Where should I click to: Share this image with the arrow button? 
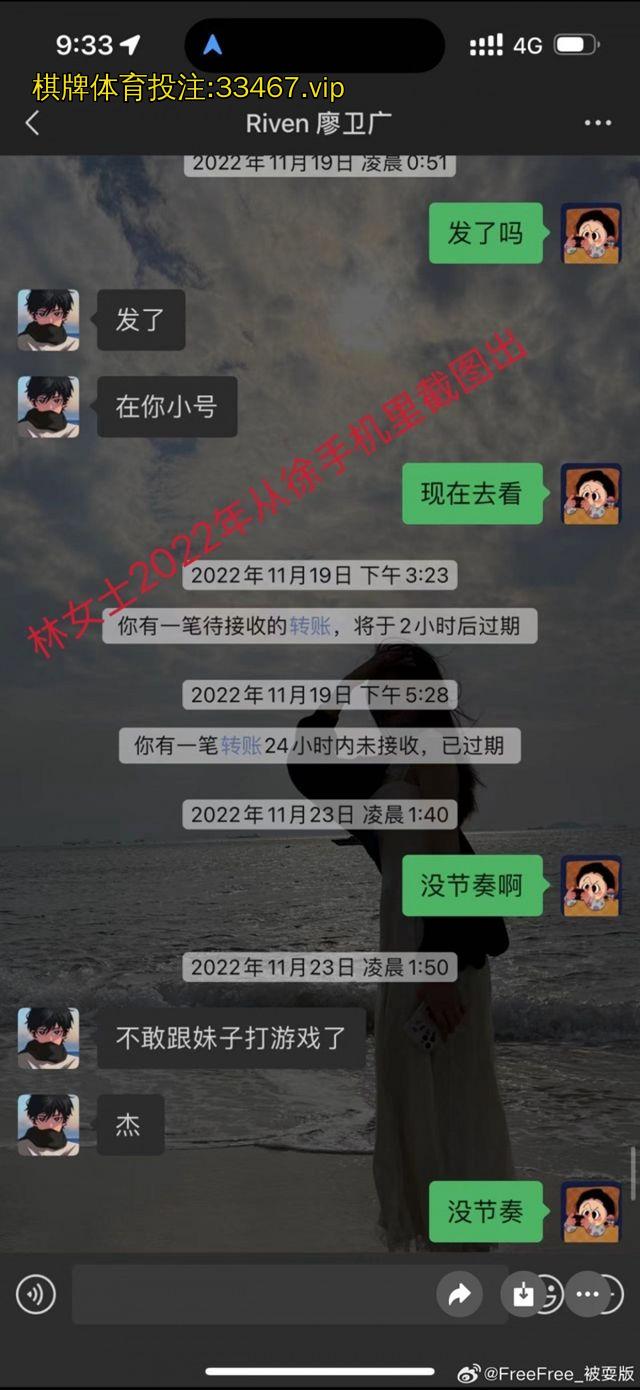pos(459,1295)
